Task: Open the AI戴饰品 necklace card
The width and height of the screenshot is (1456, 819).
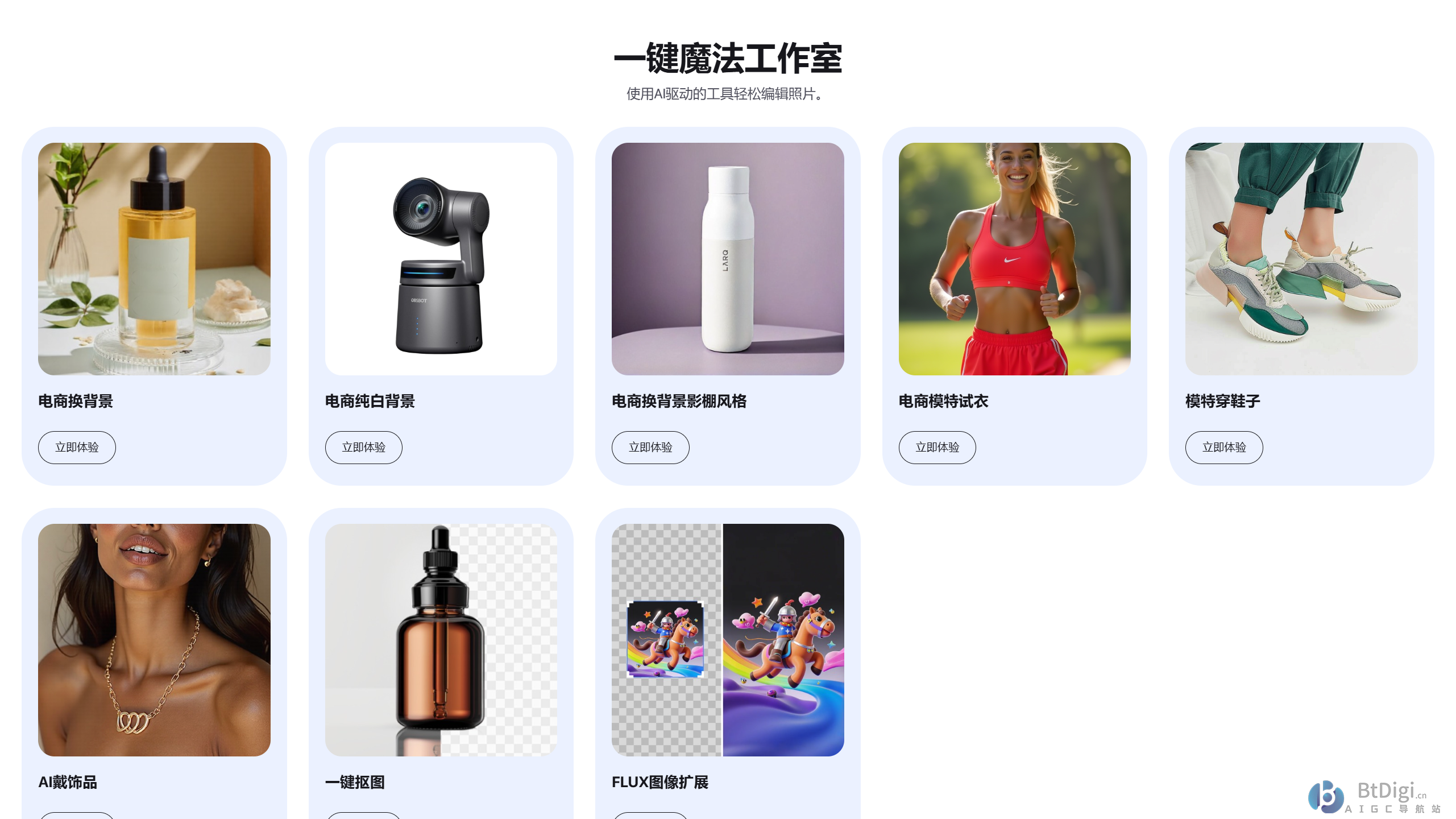Action: point(154,640)
